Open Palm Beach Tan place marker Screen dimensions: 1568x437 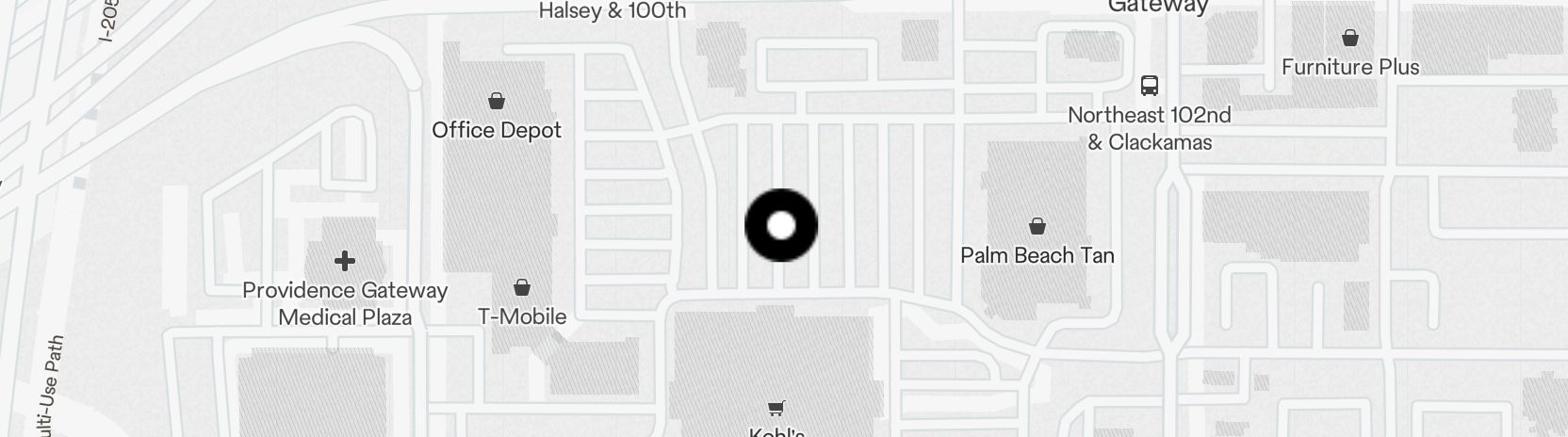point(1037,227)
